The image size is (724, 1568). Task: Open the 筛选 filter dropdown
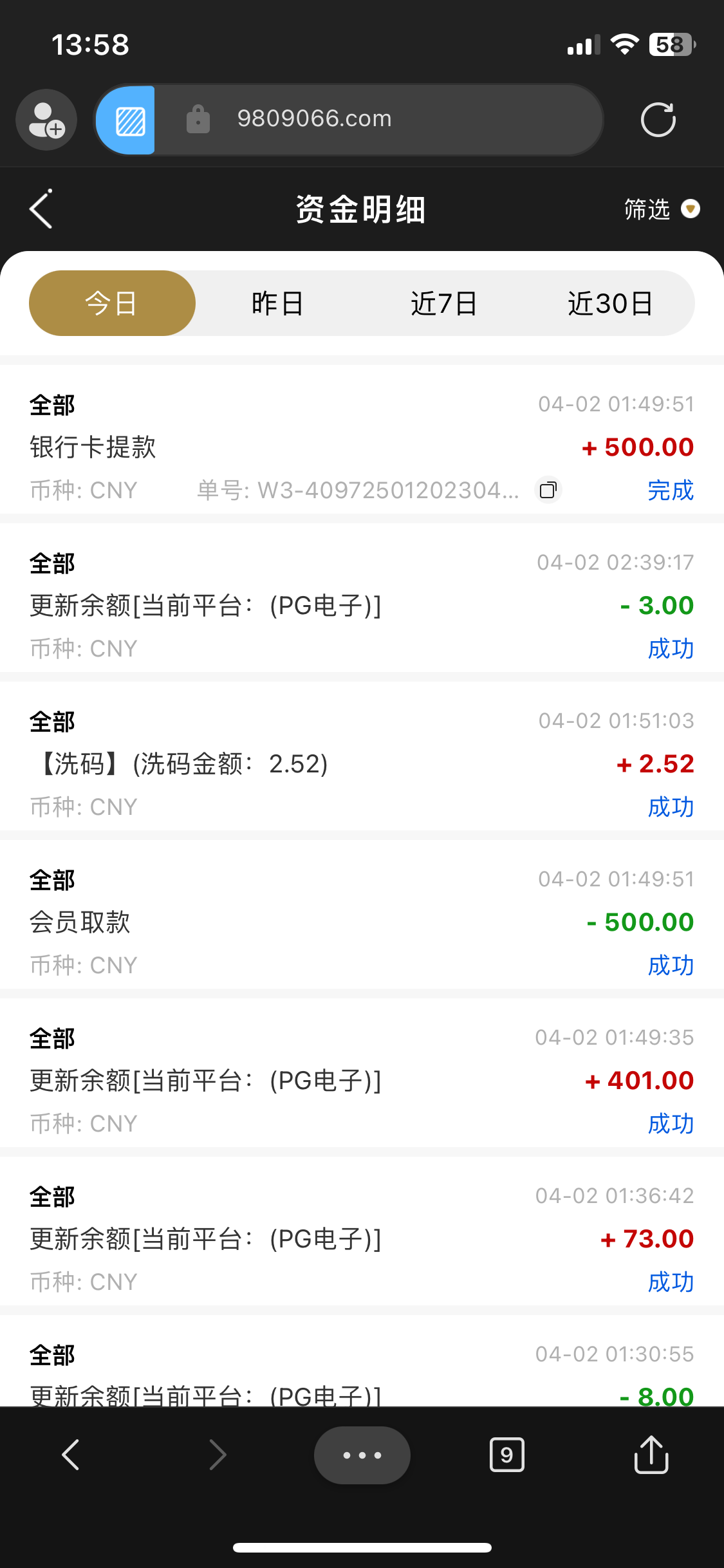coord(662,209)
